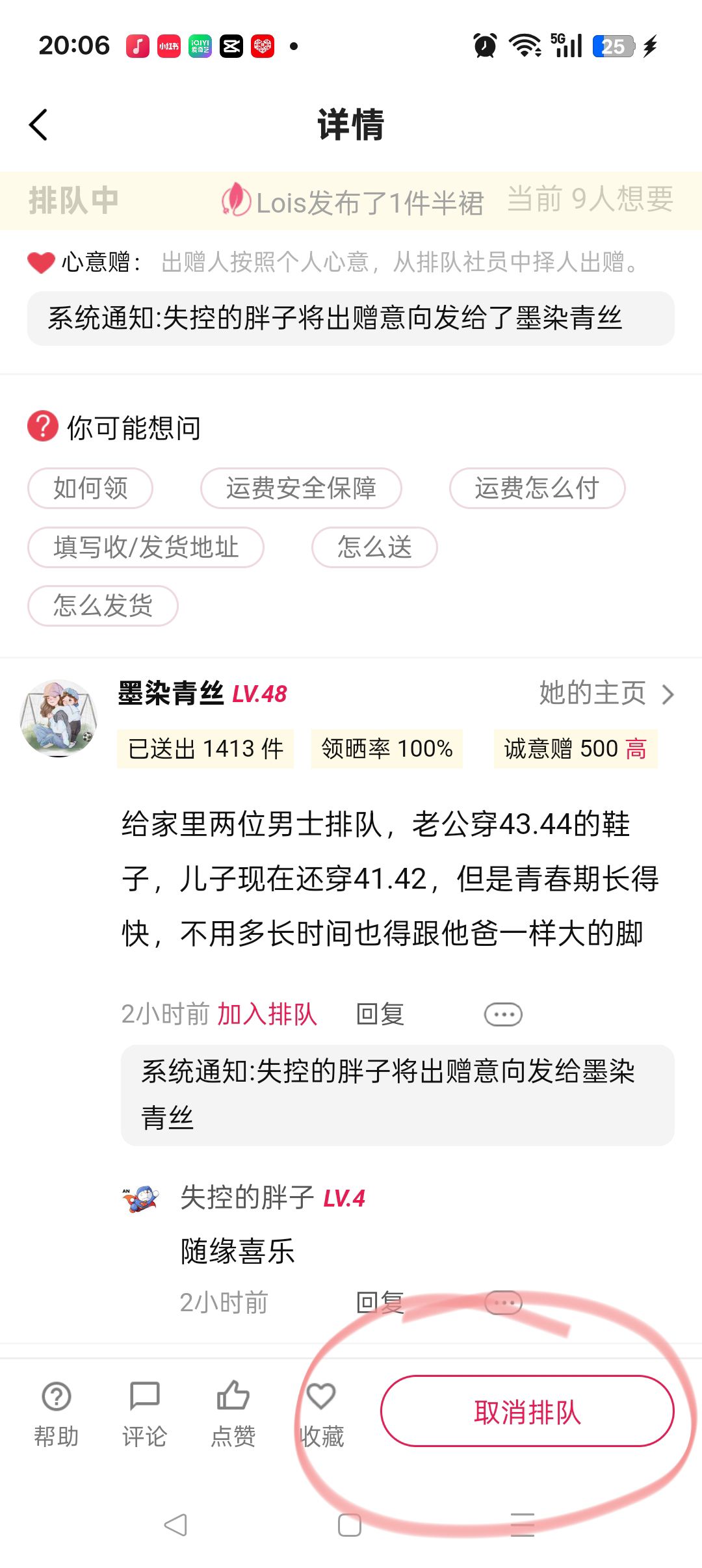Select the 运费怎么付 chip
The image size is (702, 1568).
tap(537, 488)
